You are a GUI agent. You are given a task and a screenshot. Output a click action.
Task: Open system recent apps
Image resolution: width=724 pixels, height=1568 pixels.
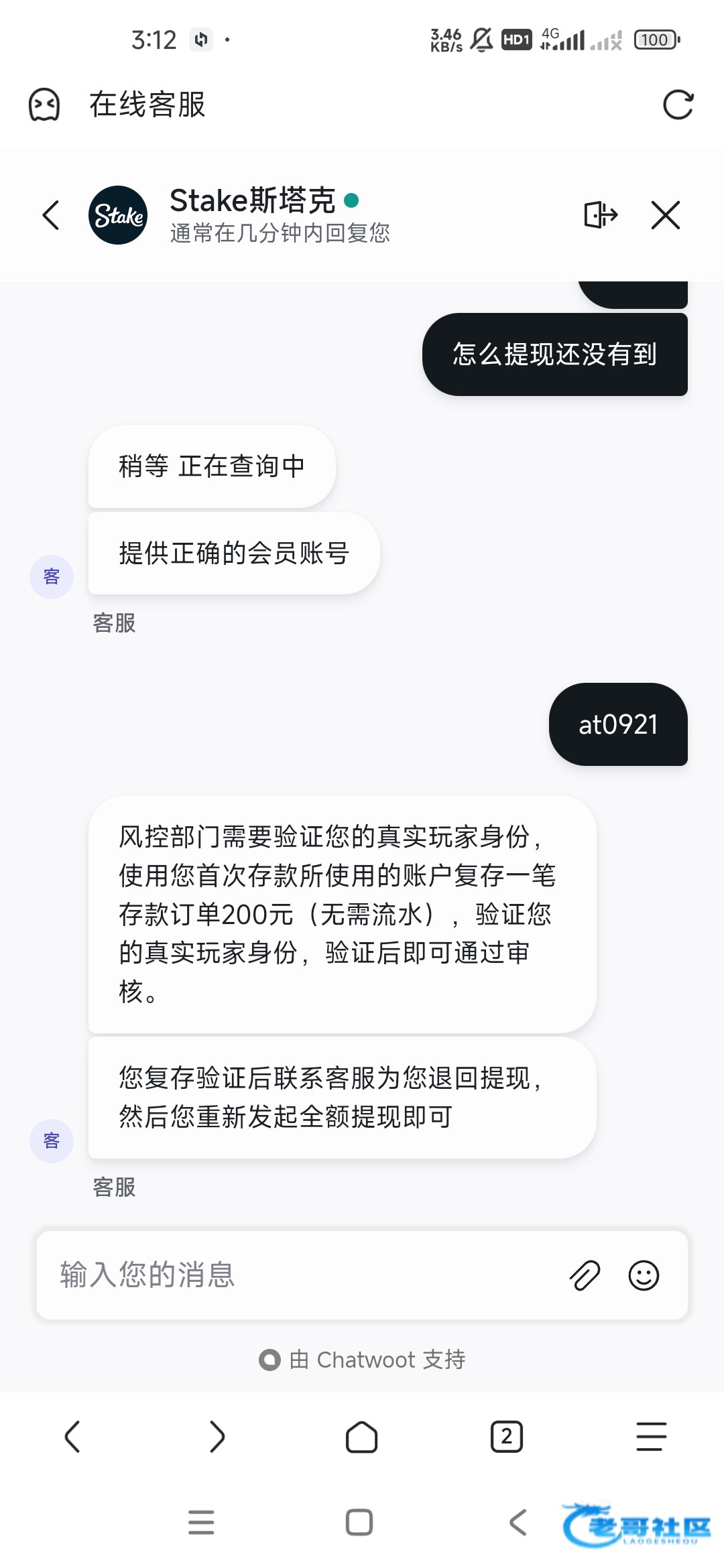(201, 1522)
